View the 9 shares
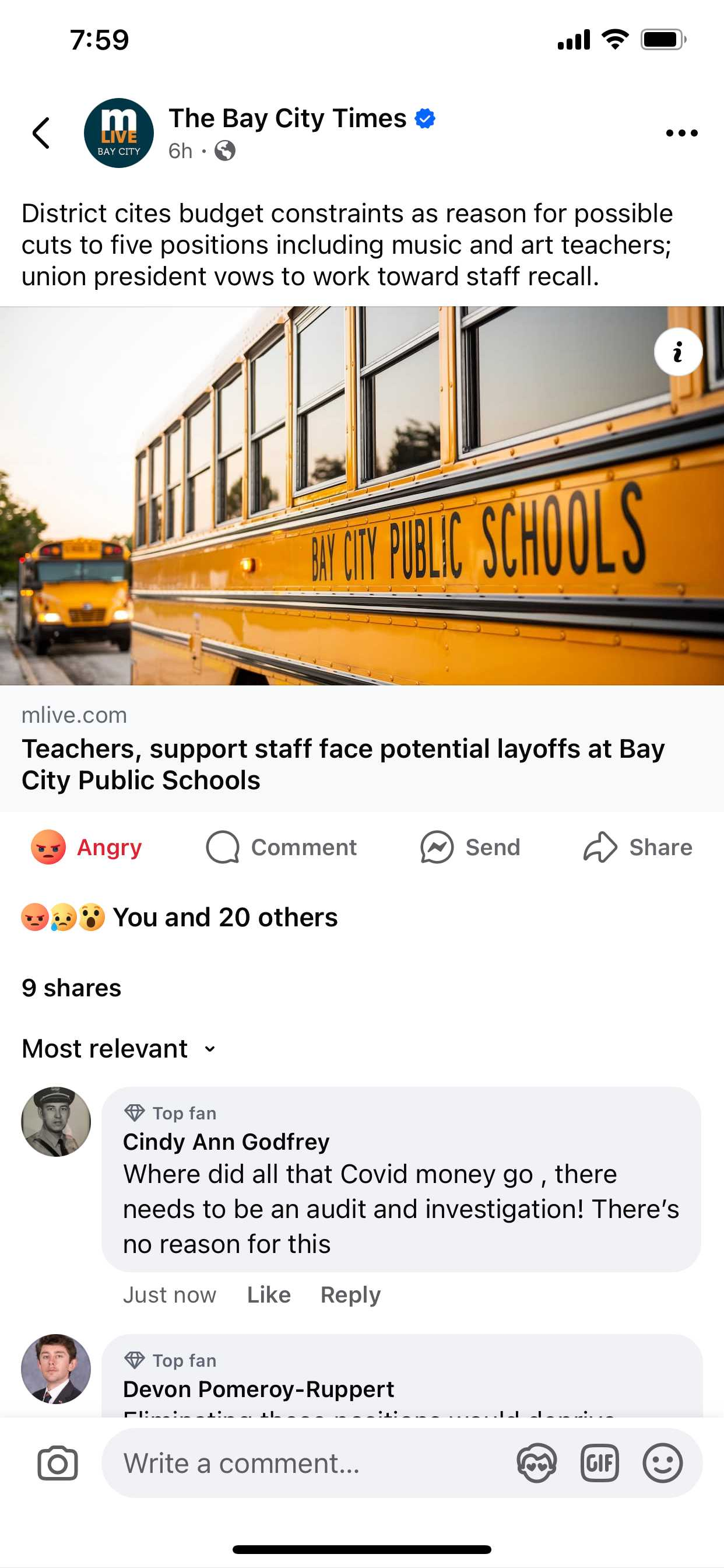724x1568 pixels. (x=71, y=988)
